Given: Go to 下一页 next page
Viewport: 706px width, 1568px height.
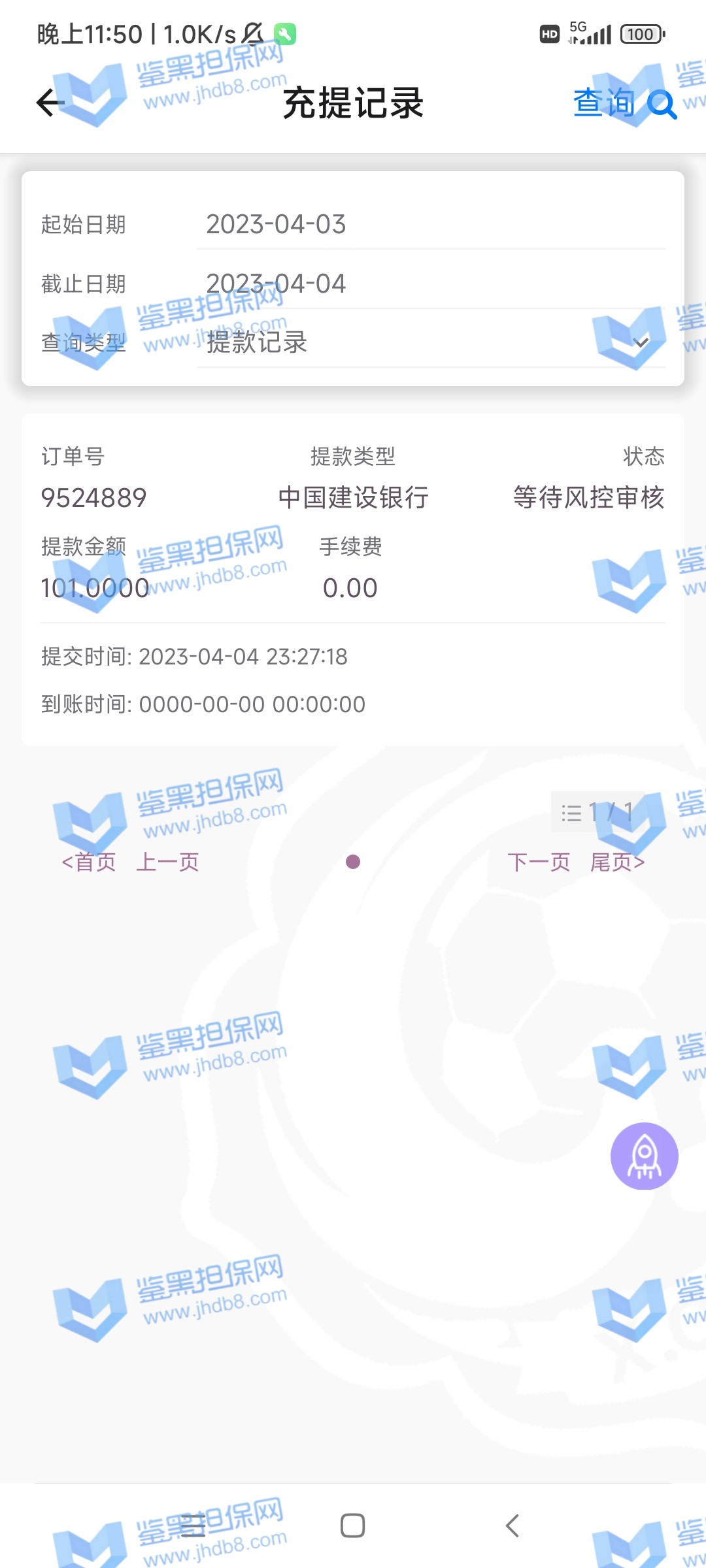Looking at the screenshot, I should 539,862.
